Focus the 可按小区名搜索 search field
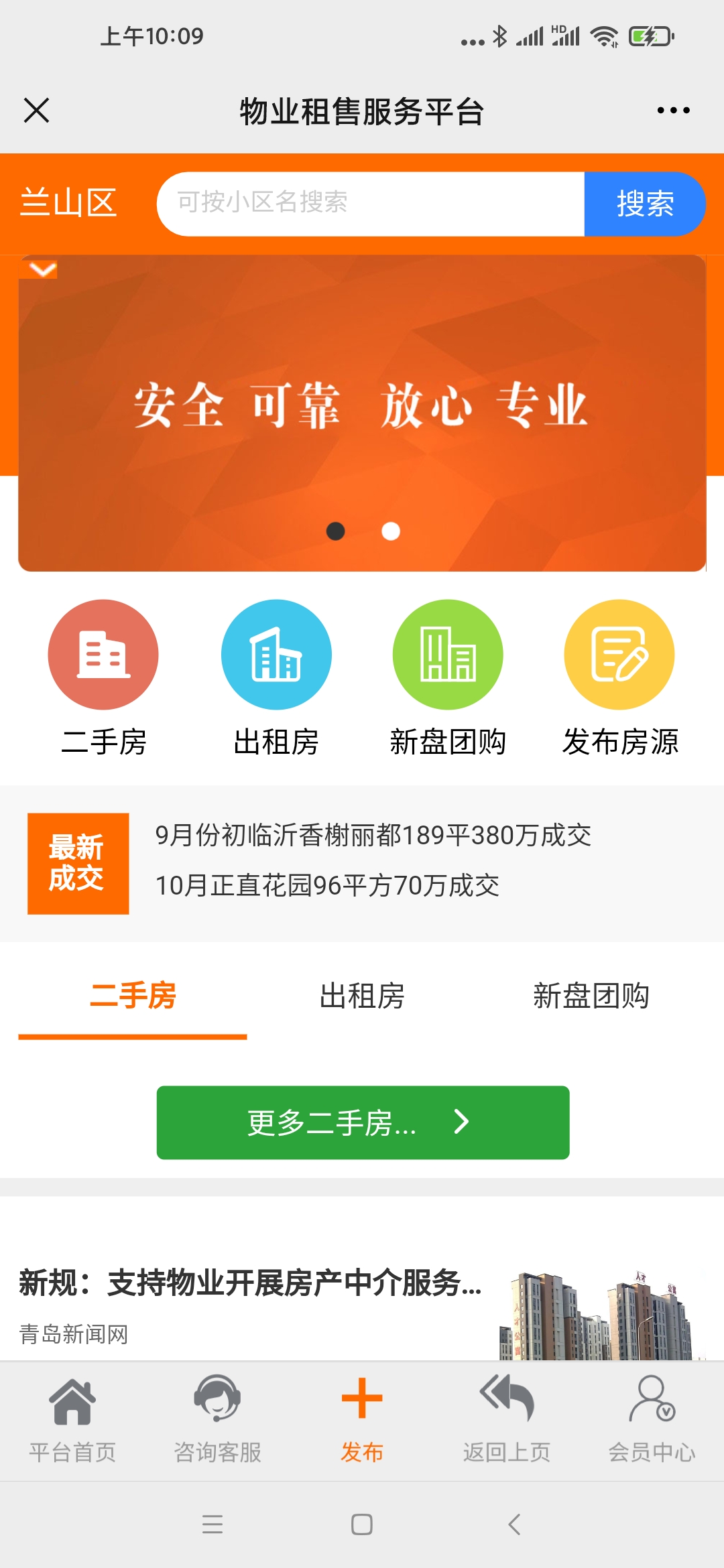The height and width of the screenshot is (1568, 724). coord(370,203)
